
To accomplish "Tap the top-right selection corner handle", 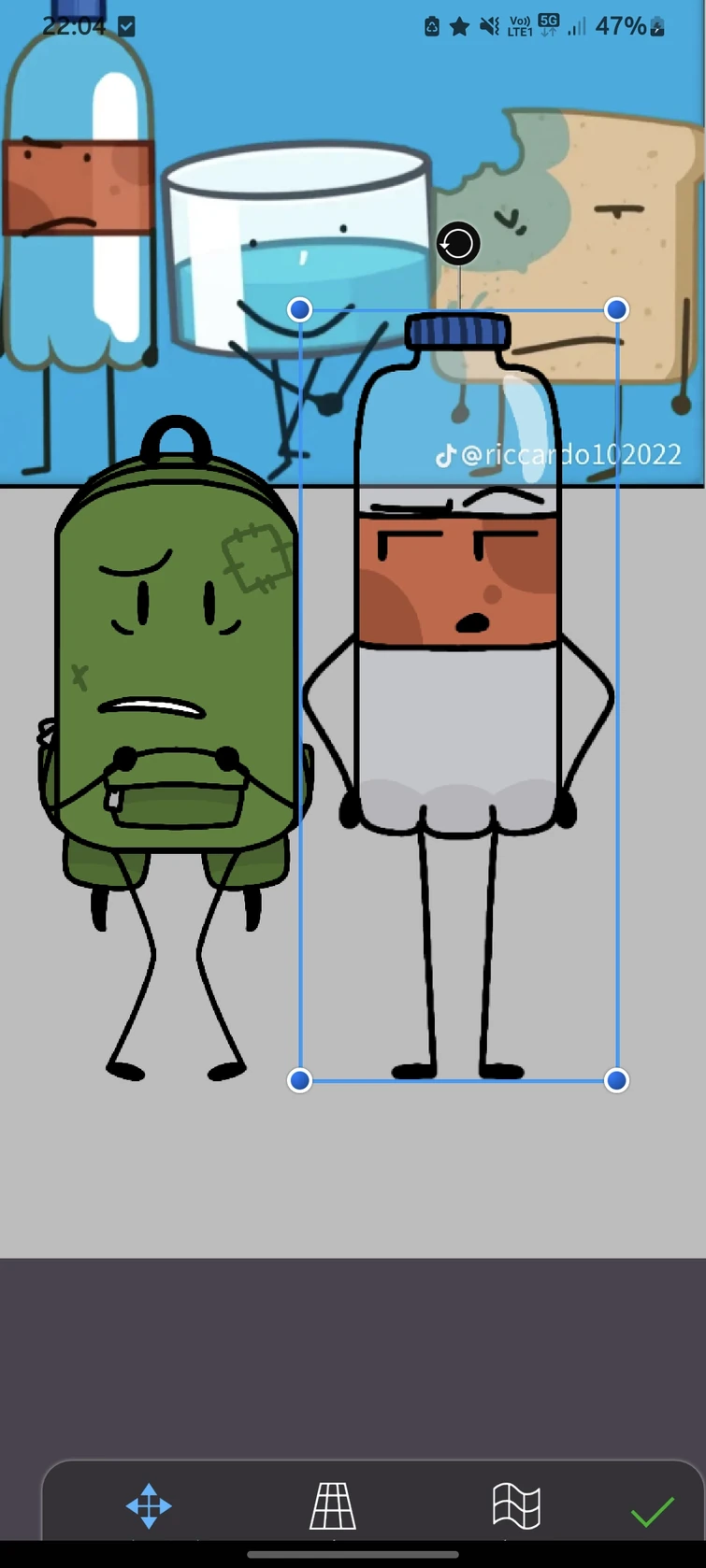I will point(616,309).
